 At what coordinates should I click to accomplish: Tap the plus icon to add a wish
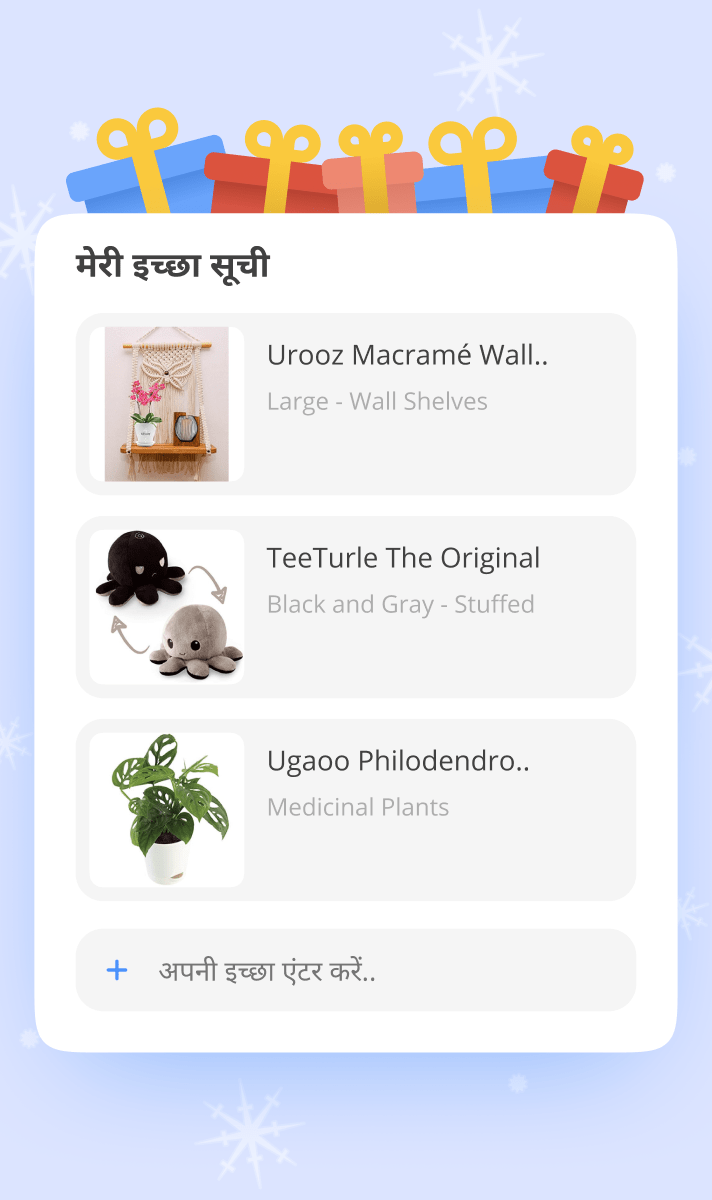(x=117, y=970)
